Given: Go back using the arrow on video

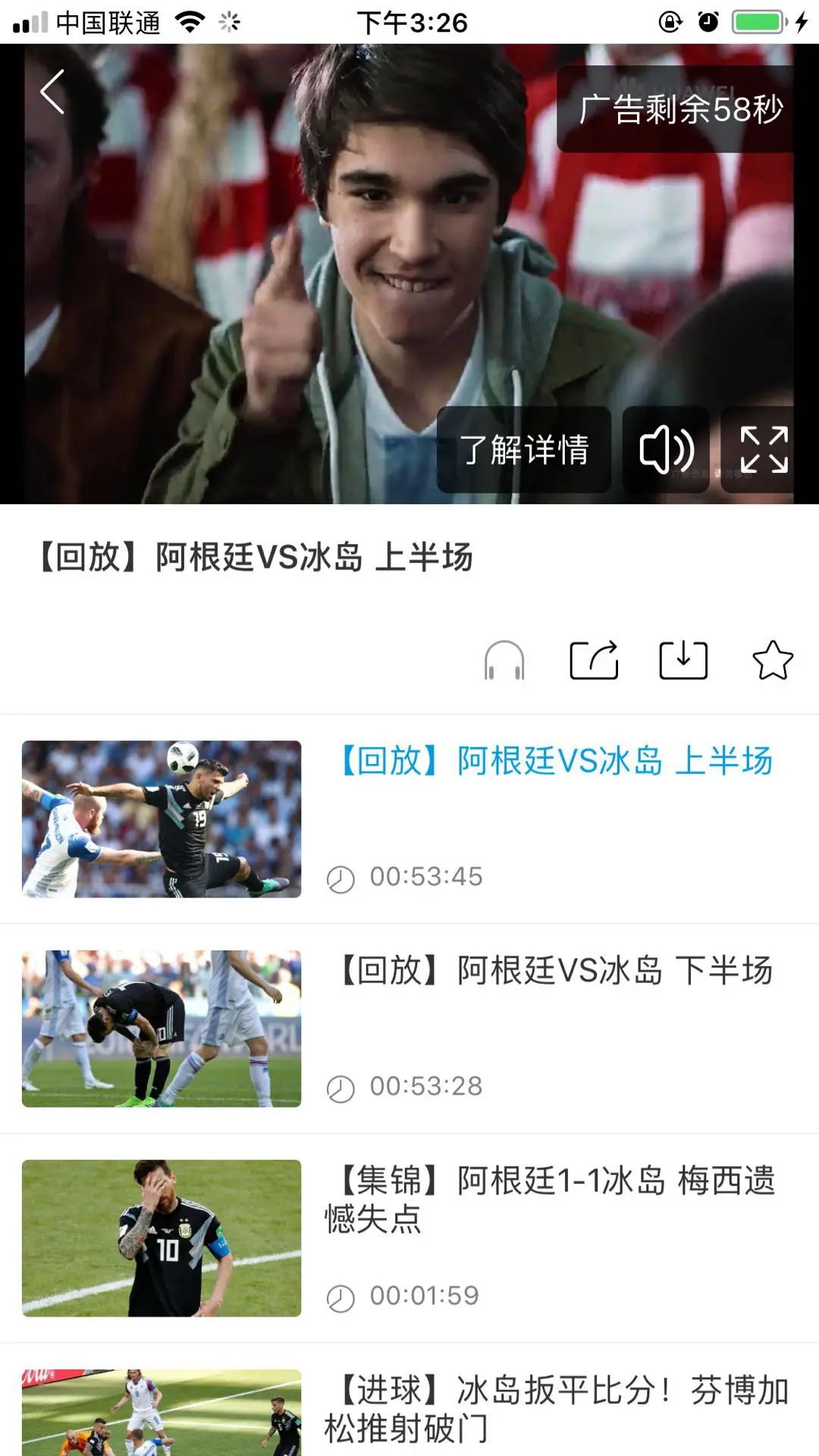Looking at the screenshot, I should point(52,92).
